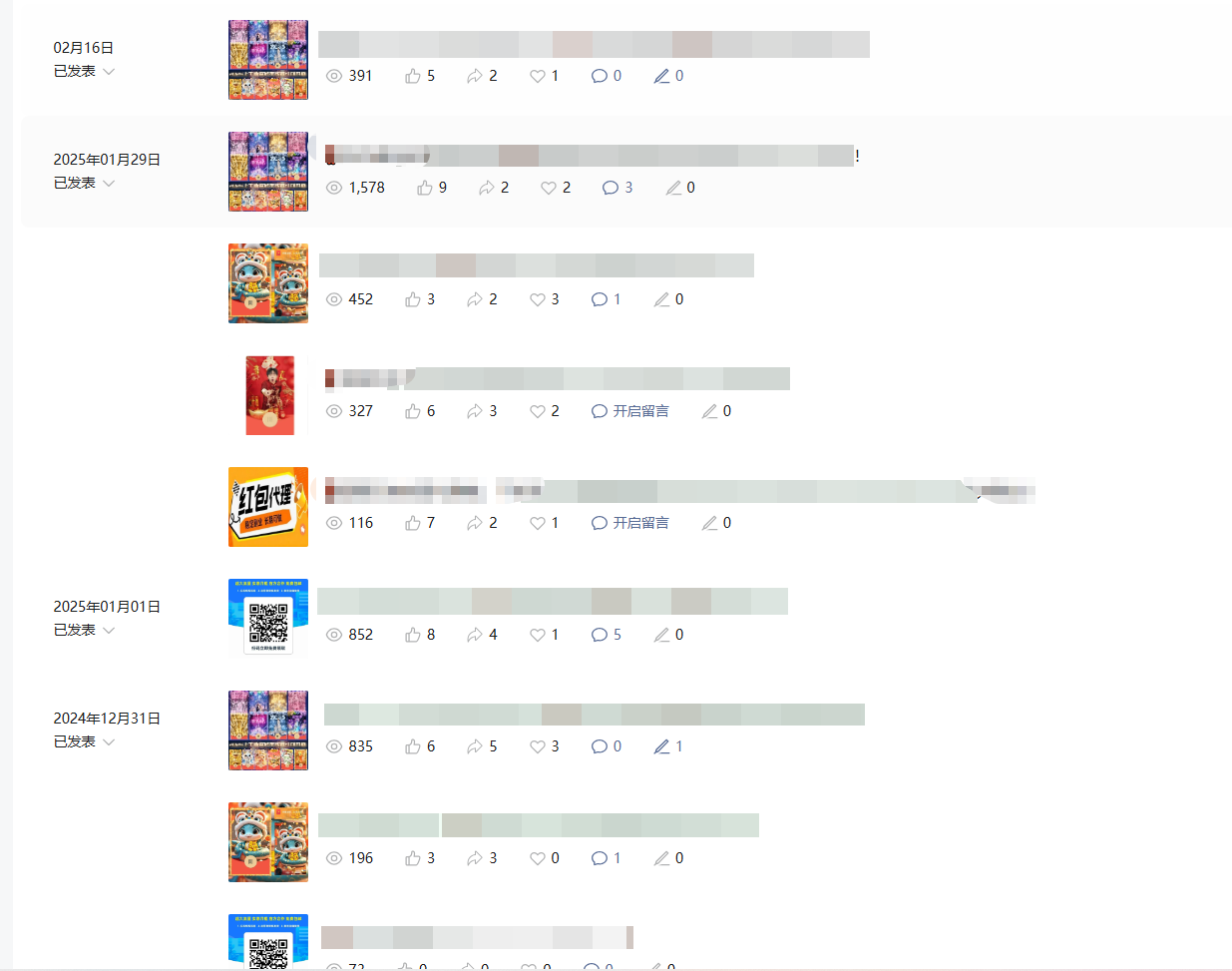Open the red envelope thumbnail with 327 views

269,395
